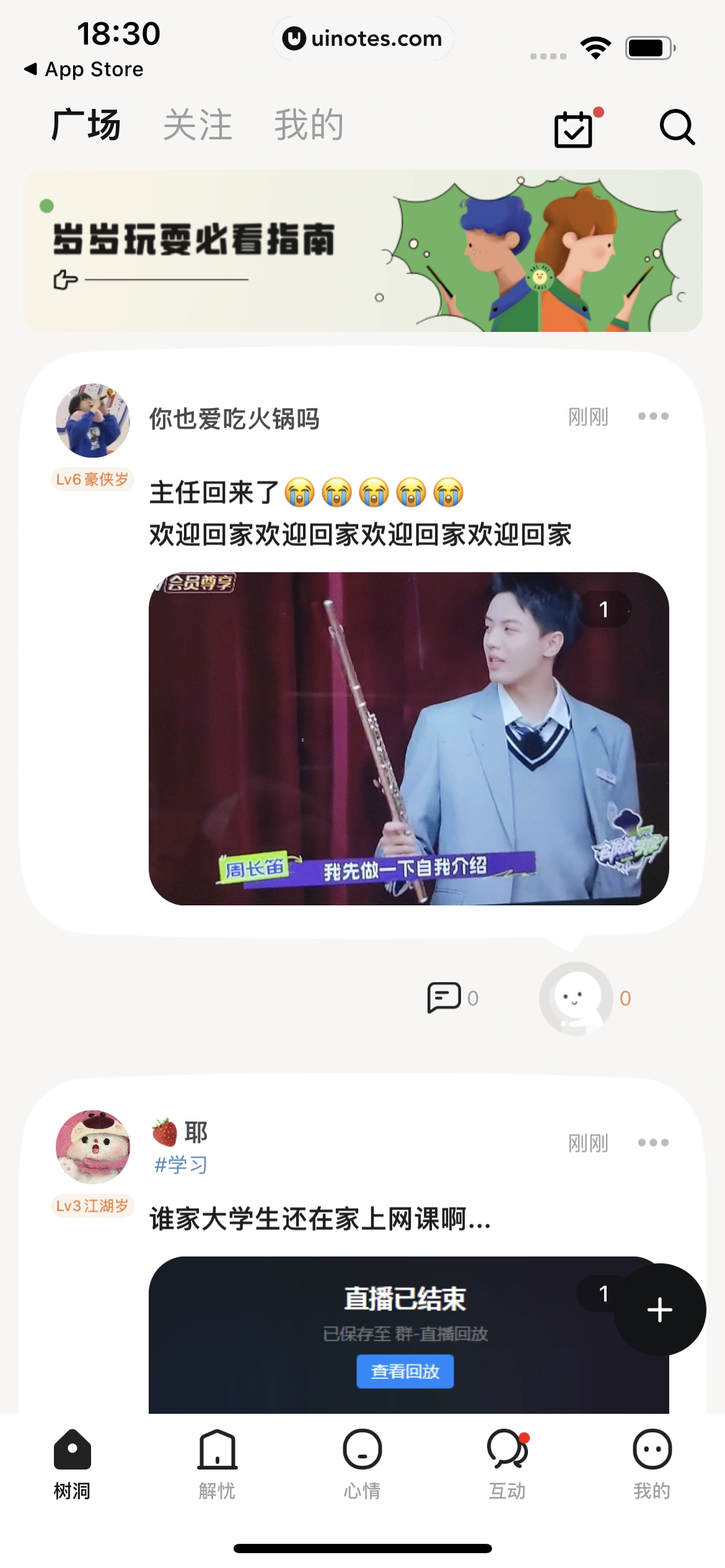Go to the 解忧 tab

pyautogui.click(x=217, y=1464)
